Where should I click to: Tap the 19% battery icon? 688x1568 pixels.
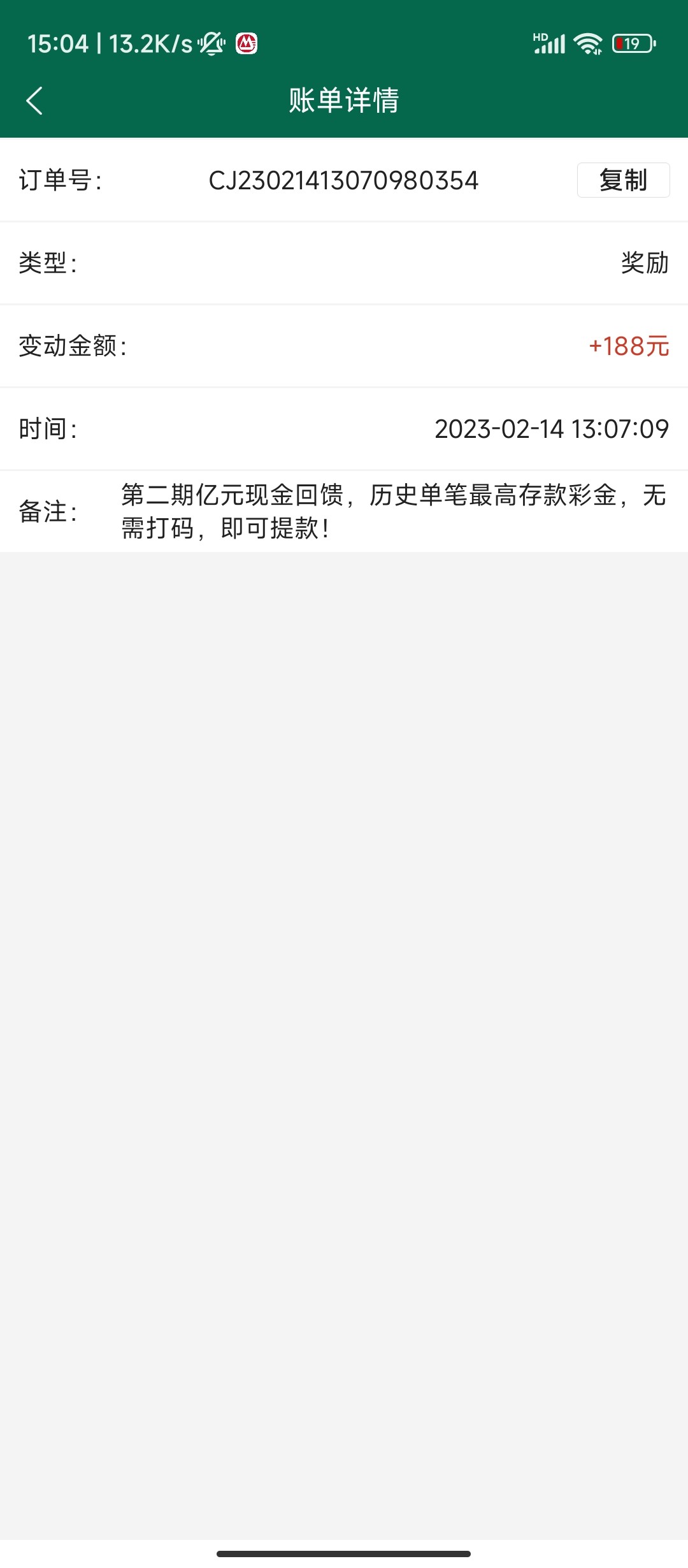pyautogui.click(x=633, y=43)
